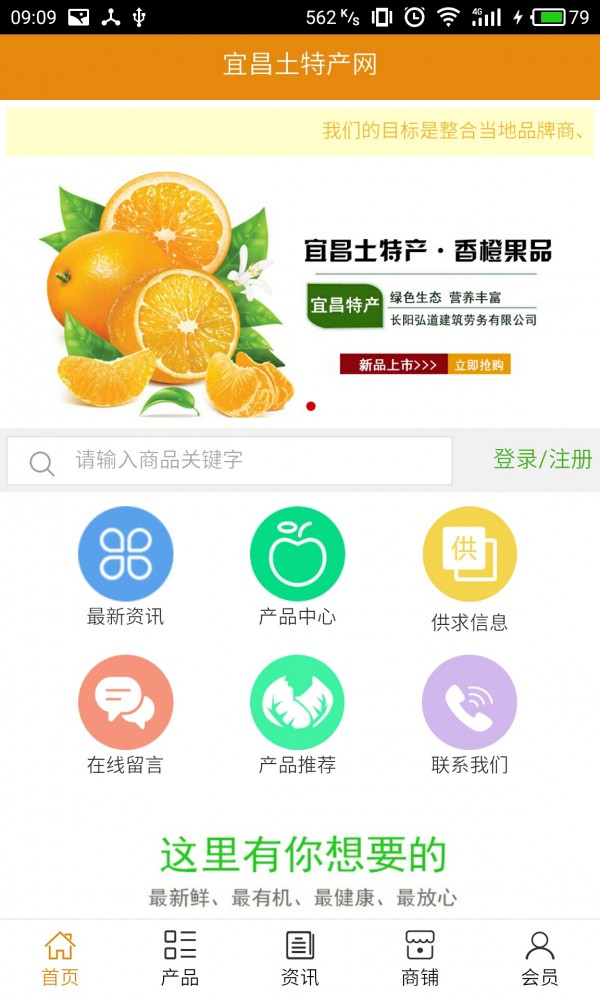The width and height of the screenshot is (600, 1000).
Task: Open the 香橙果品 orange banner
Action: [x=300, y=295]
